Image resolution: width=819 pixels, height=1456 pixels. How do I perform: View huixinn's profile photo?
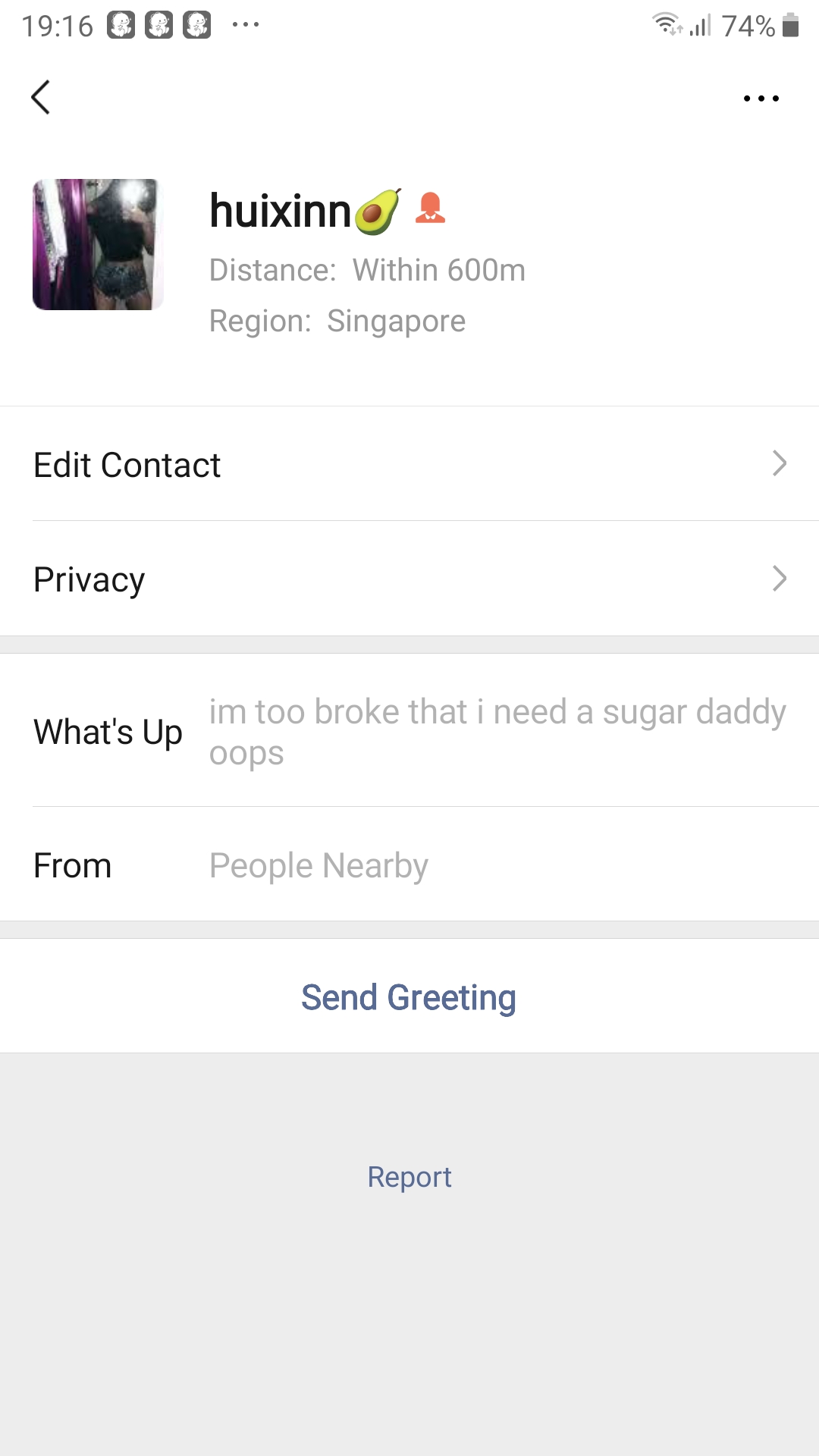coord(98,244)
